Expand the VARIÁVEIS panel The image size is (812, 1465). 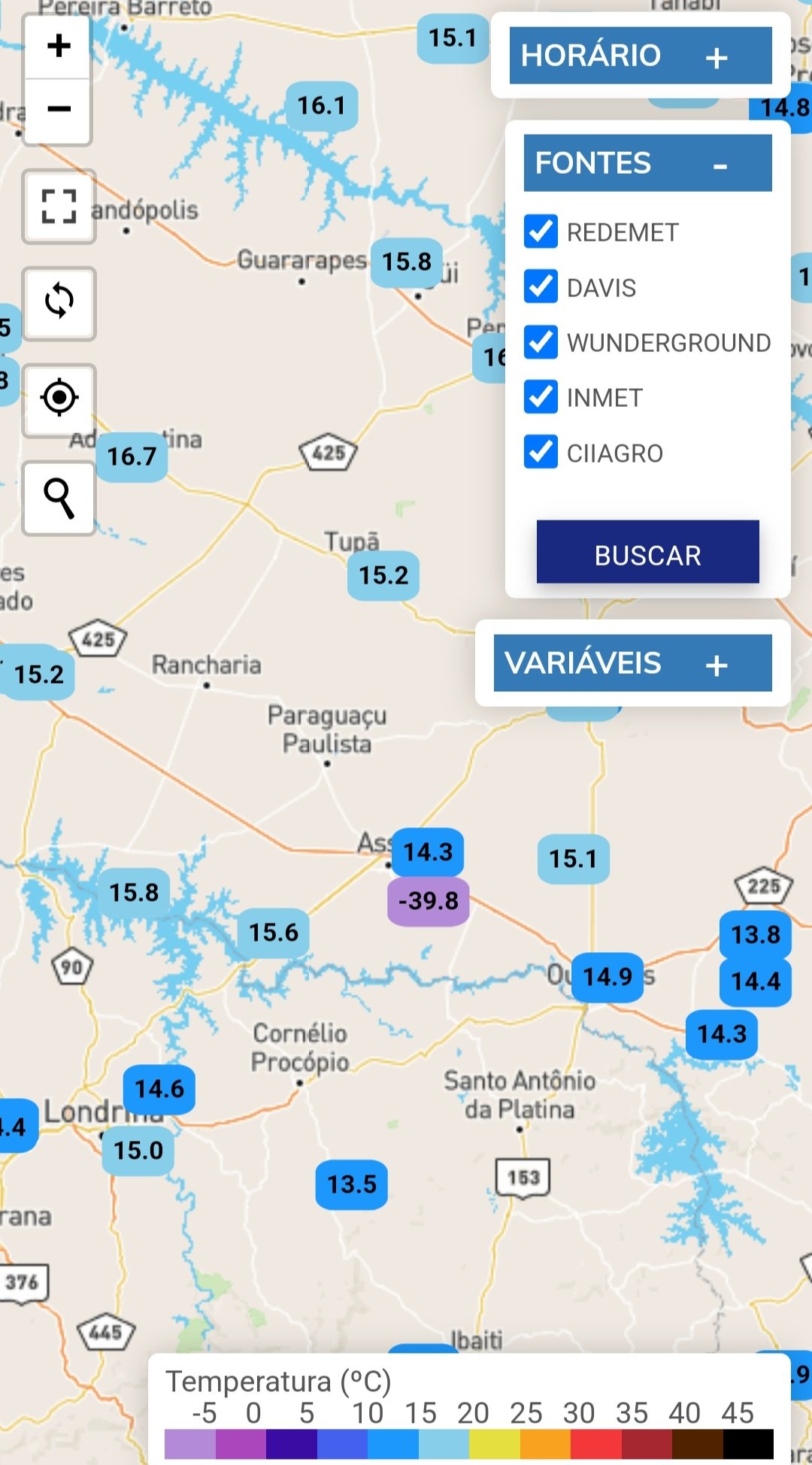click(632, 663)
